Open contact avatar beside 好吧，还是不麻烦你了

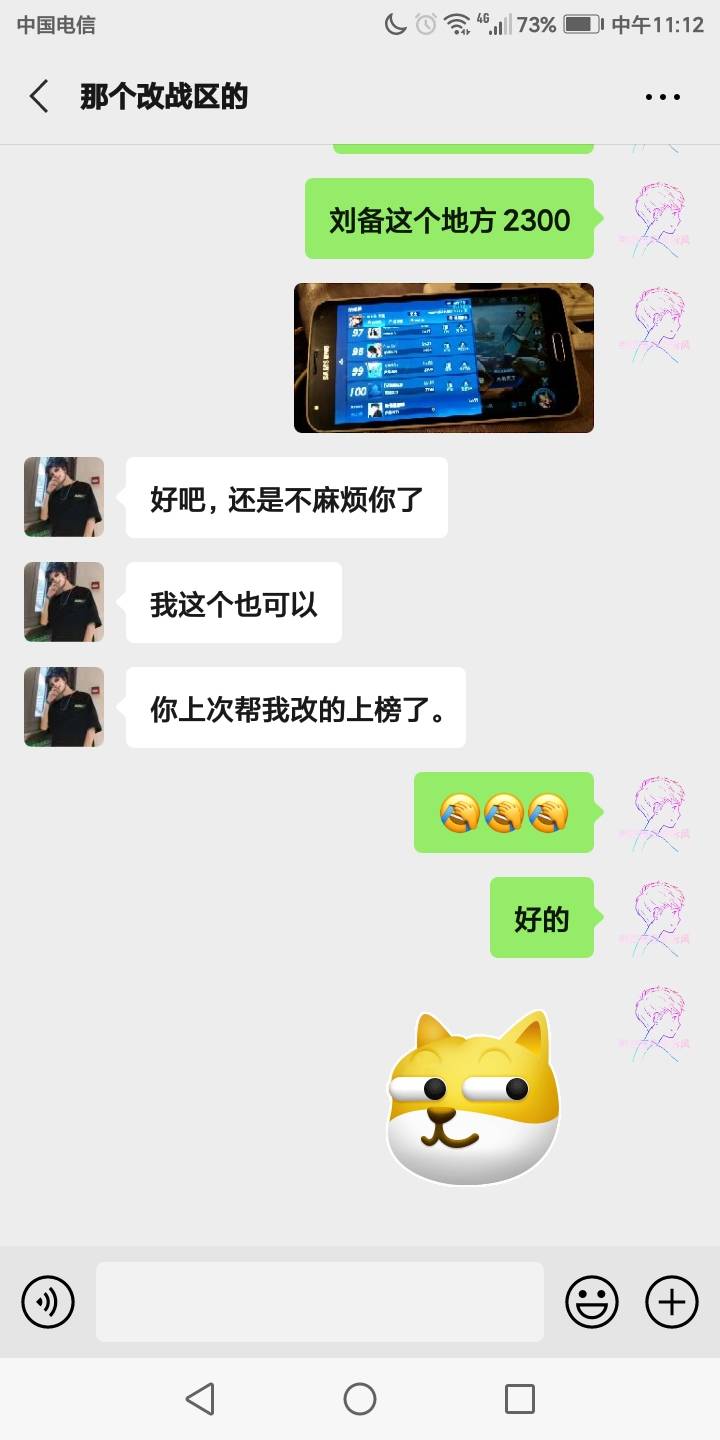pos(64,497)
